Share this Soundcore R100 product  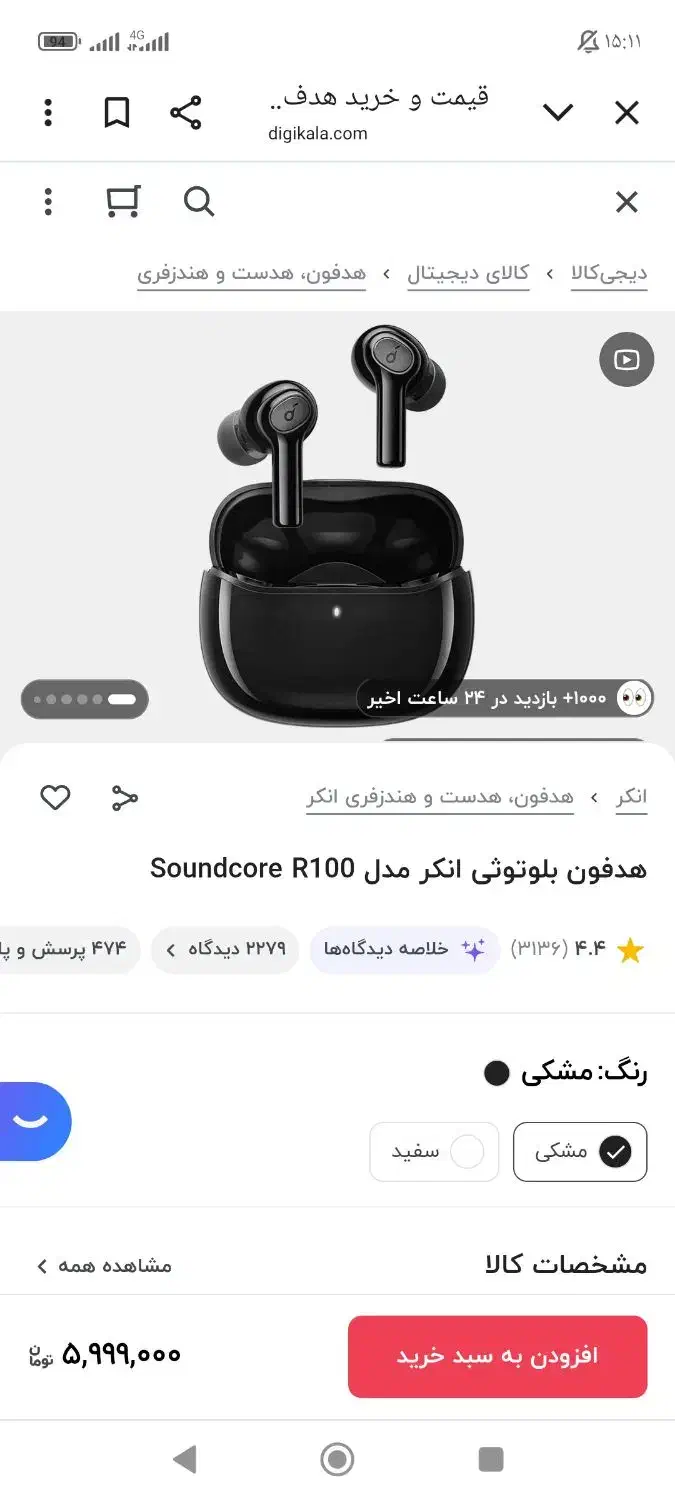click(x=124, y=797)
